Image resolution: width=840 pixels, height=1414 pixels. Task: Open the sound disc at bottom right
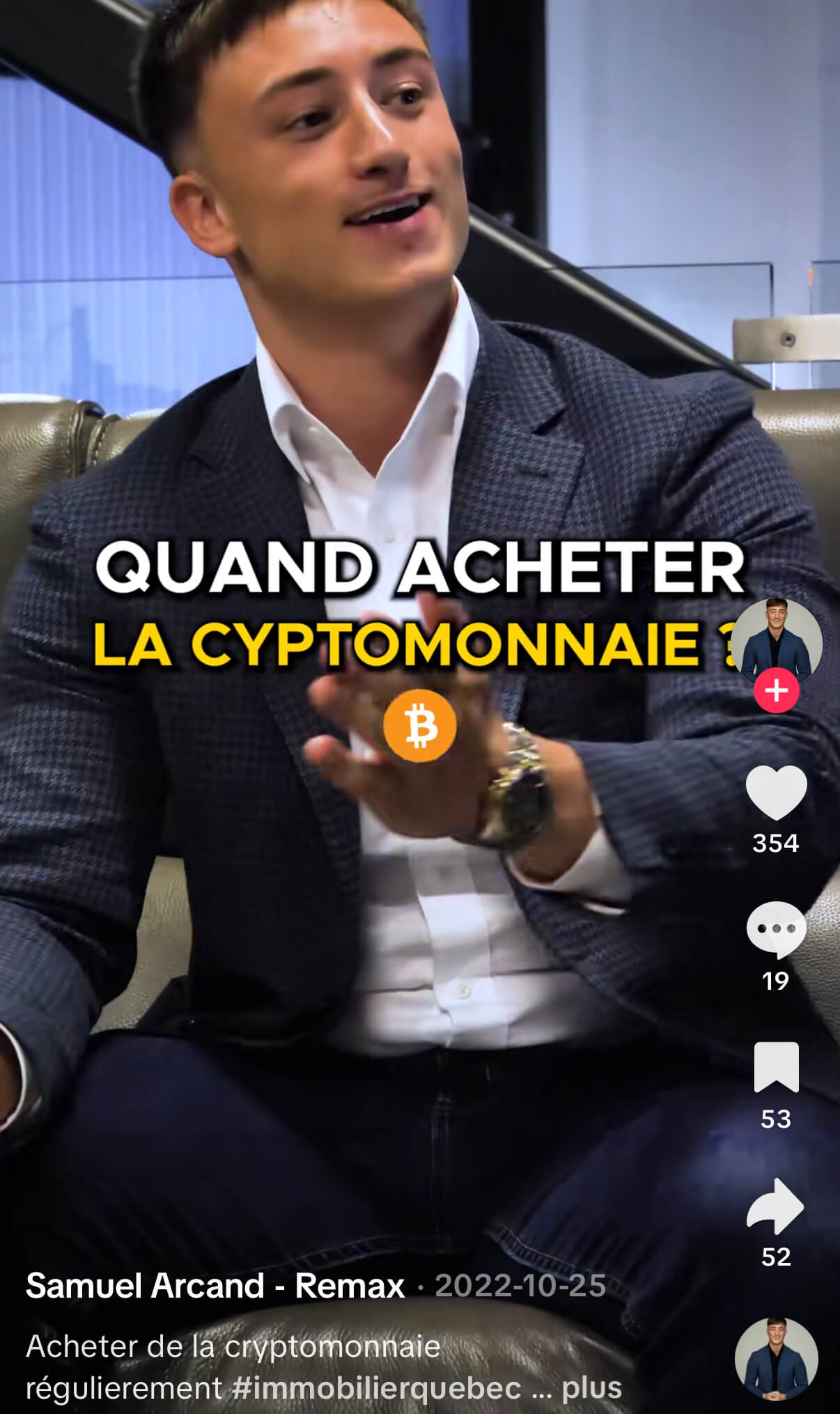776,1358
